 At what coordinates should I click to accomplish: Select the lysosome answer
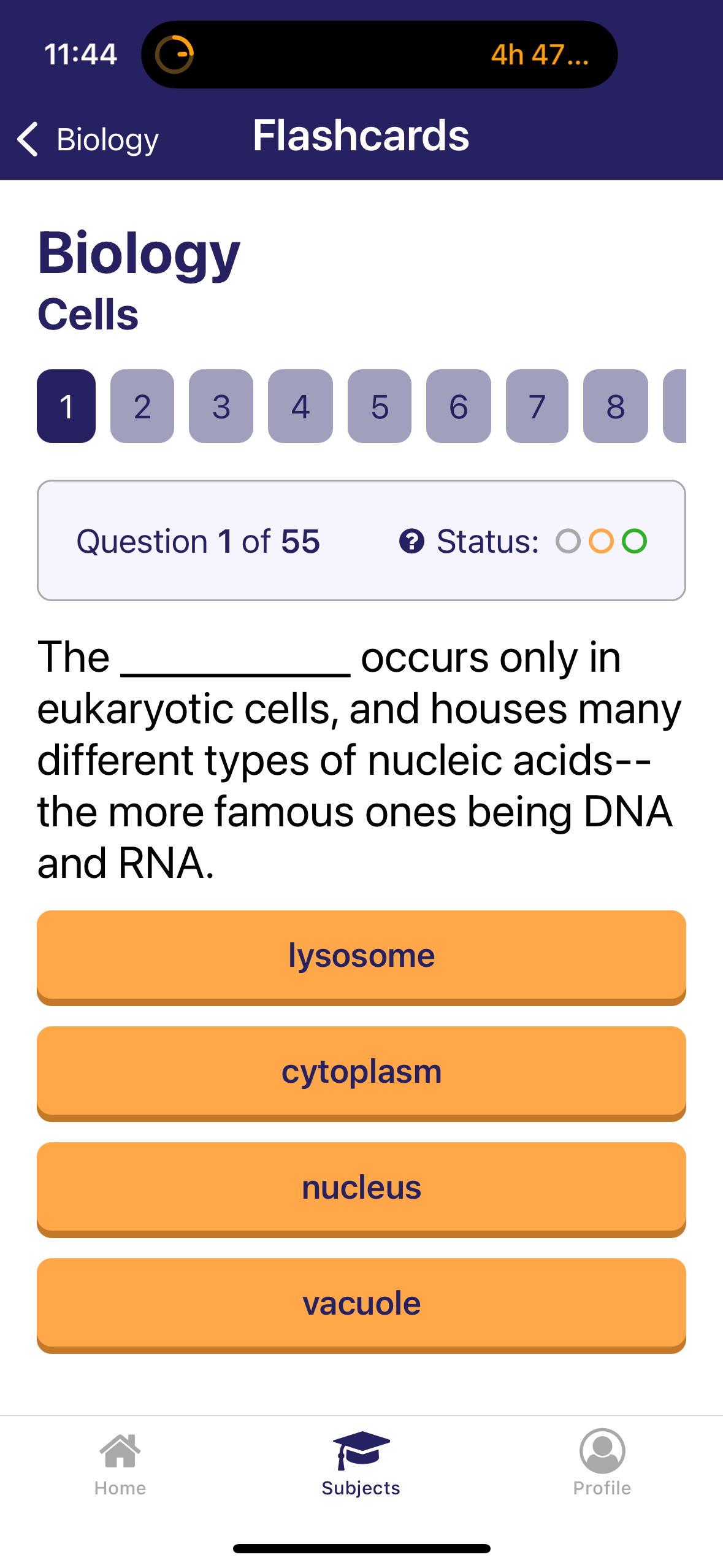pos(361,955)
